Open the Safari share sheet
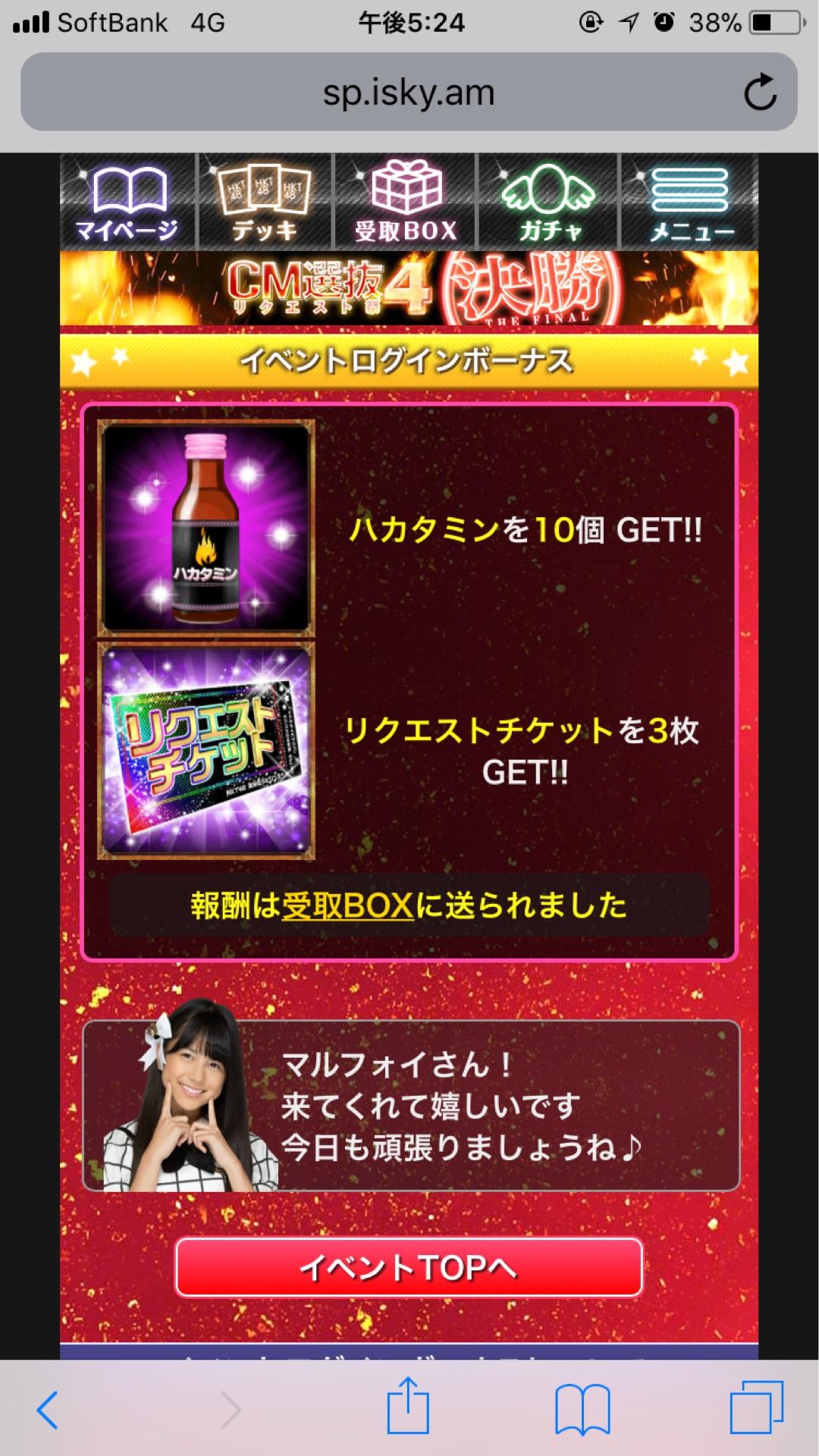Screen dimensions: 819x1456 (408, 1405)
